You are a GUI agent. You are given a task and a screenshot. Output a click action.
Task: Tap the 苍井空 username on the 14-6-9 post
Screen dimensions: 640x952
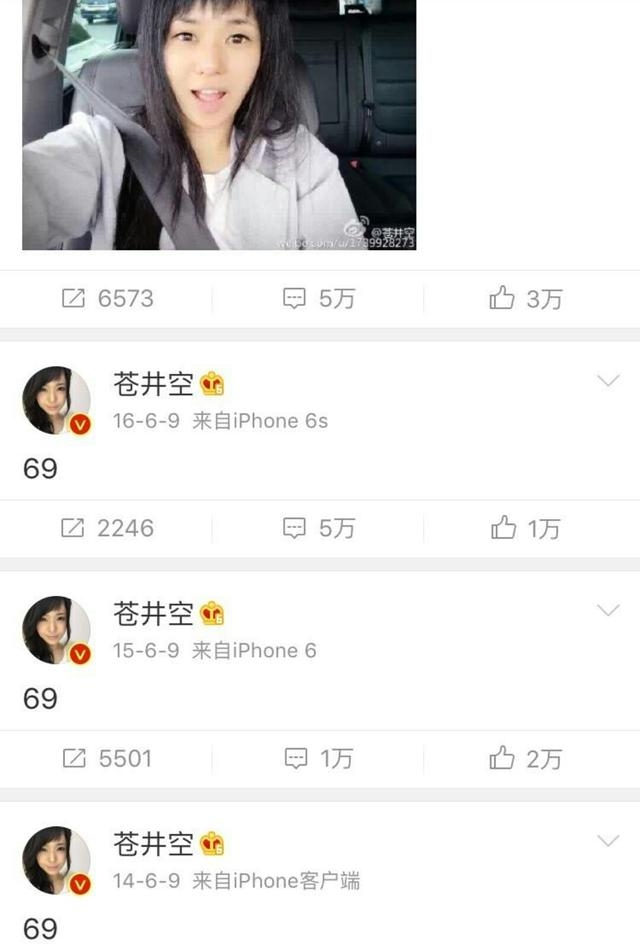[x=153, y=844]
